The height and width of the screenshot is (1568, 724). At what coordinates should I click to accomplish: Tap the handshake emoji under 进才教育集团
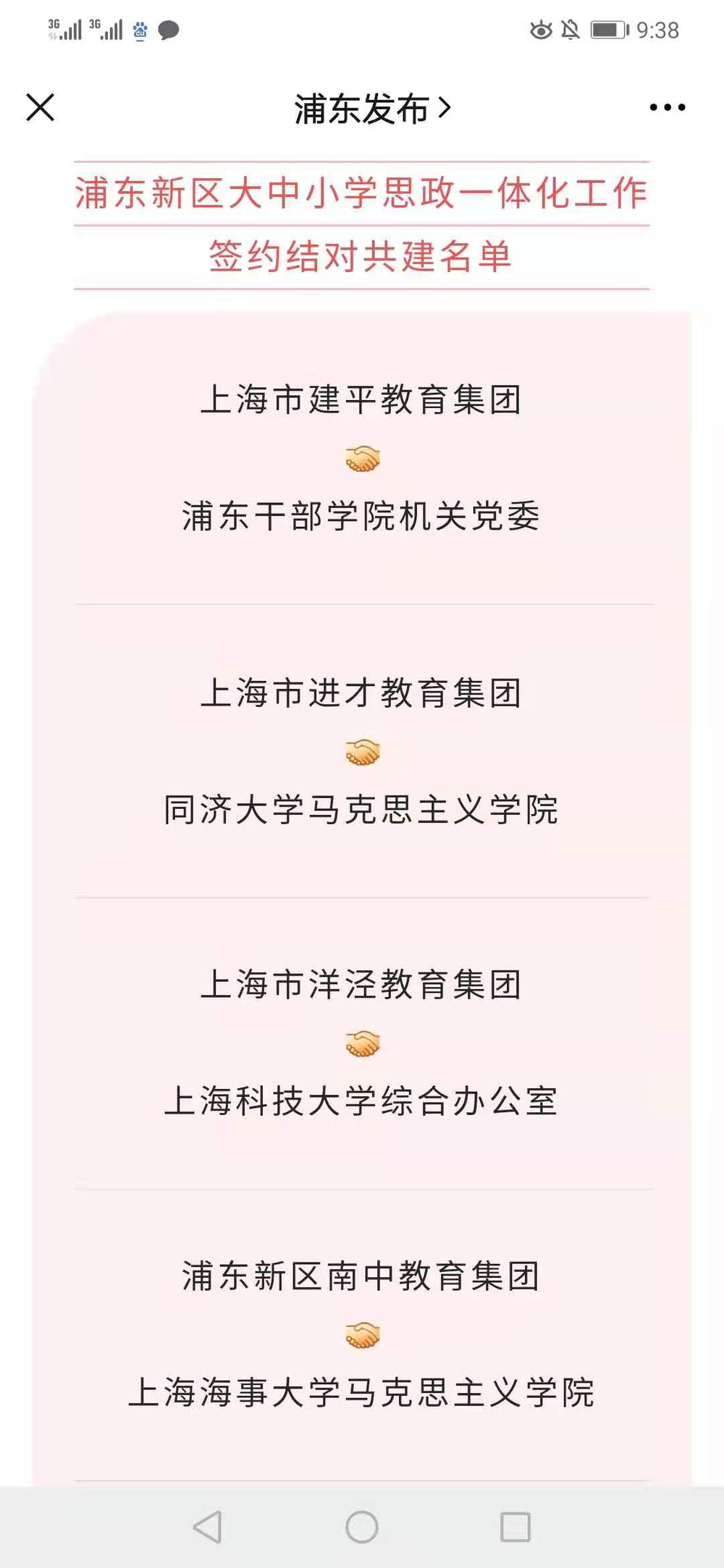363,753
